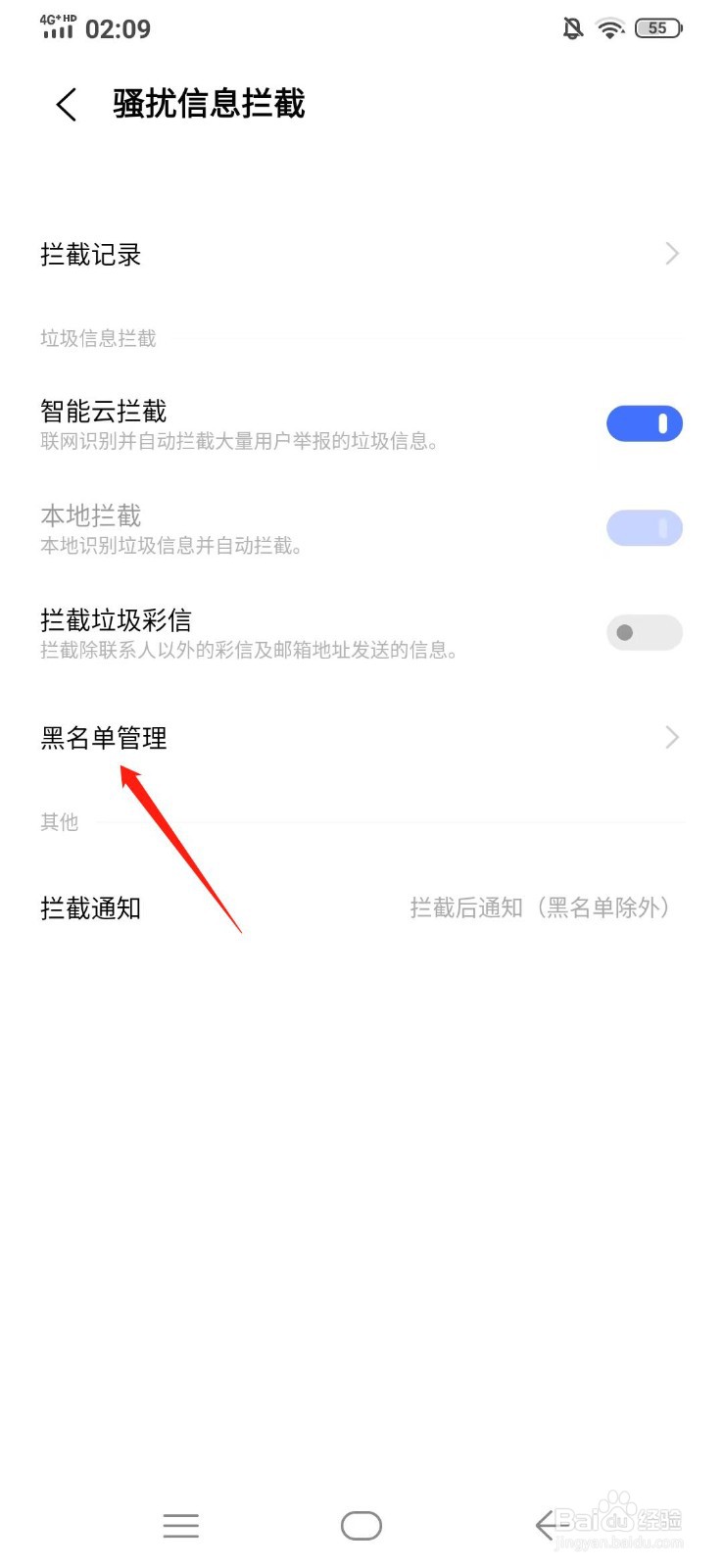Tap the 骚扰信息拦截 title text
The width and height of the screenshot is (723, 1568).
coord(209,104)
